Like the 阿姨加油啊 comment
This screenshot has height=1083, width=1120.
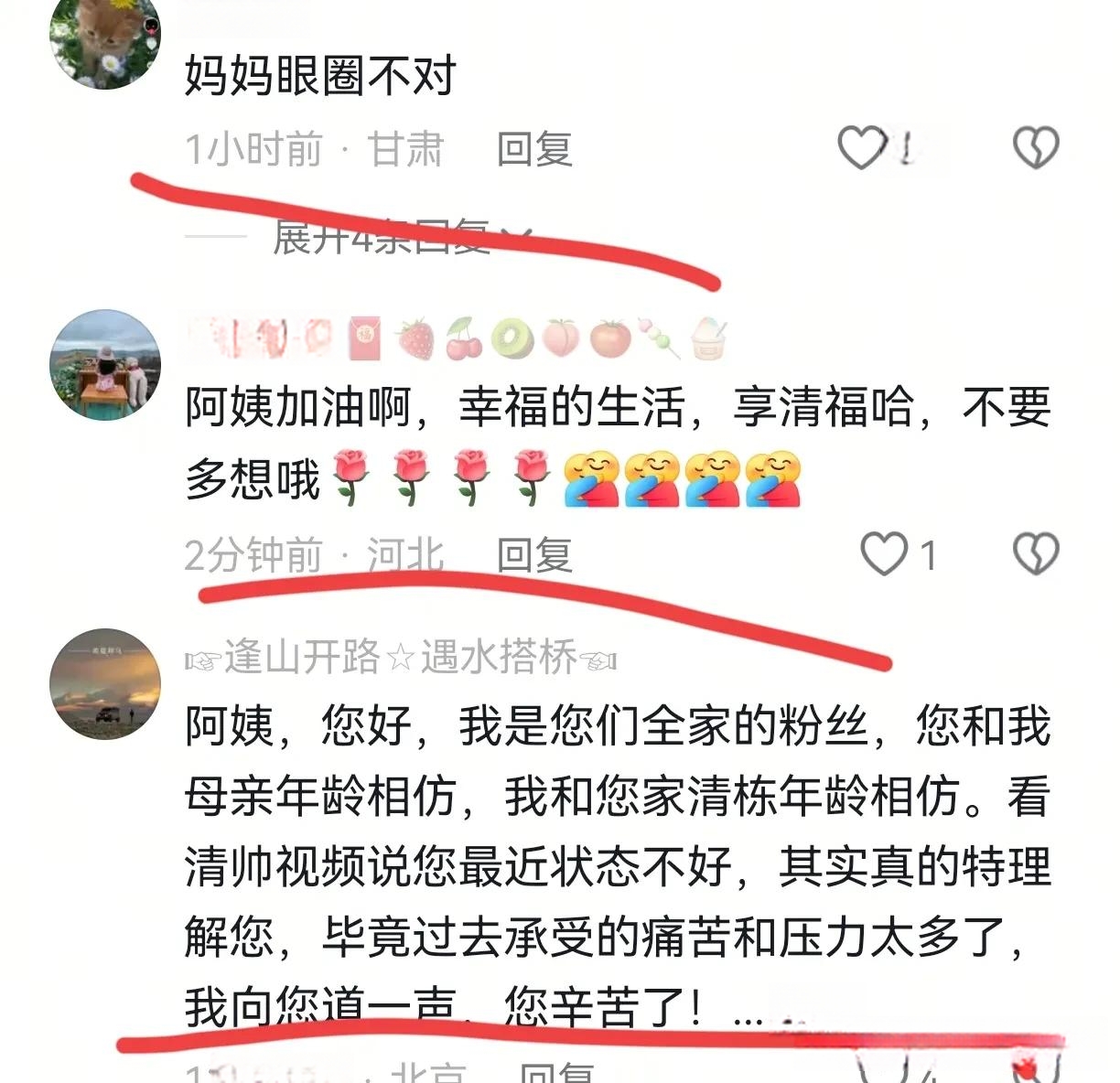point(884,554)
